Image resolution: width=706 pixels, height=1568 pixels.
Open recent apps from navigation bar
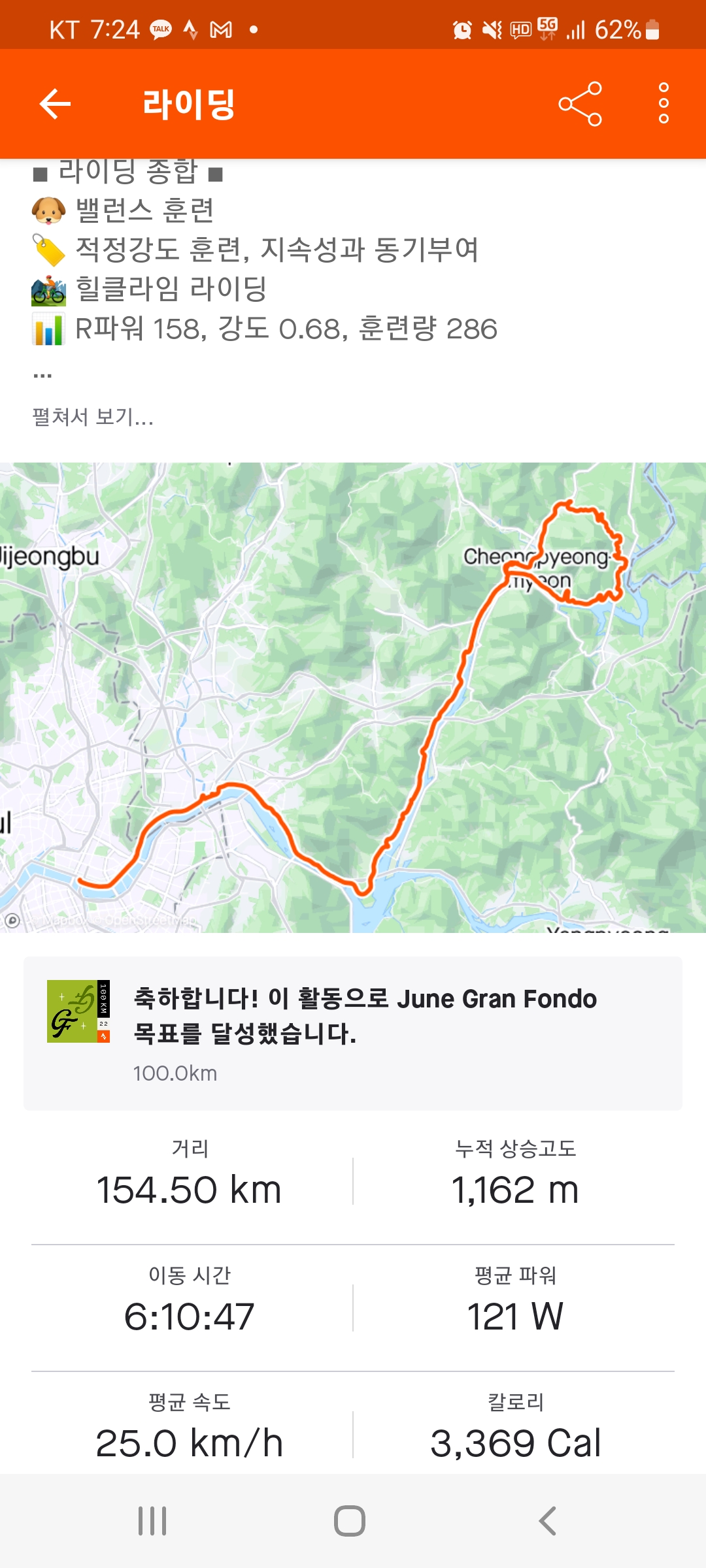152,1520
